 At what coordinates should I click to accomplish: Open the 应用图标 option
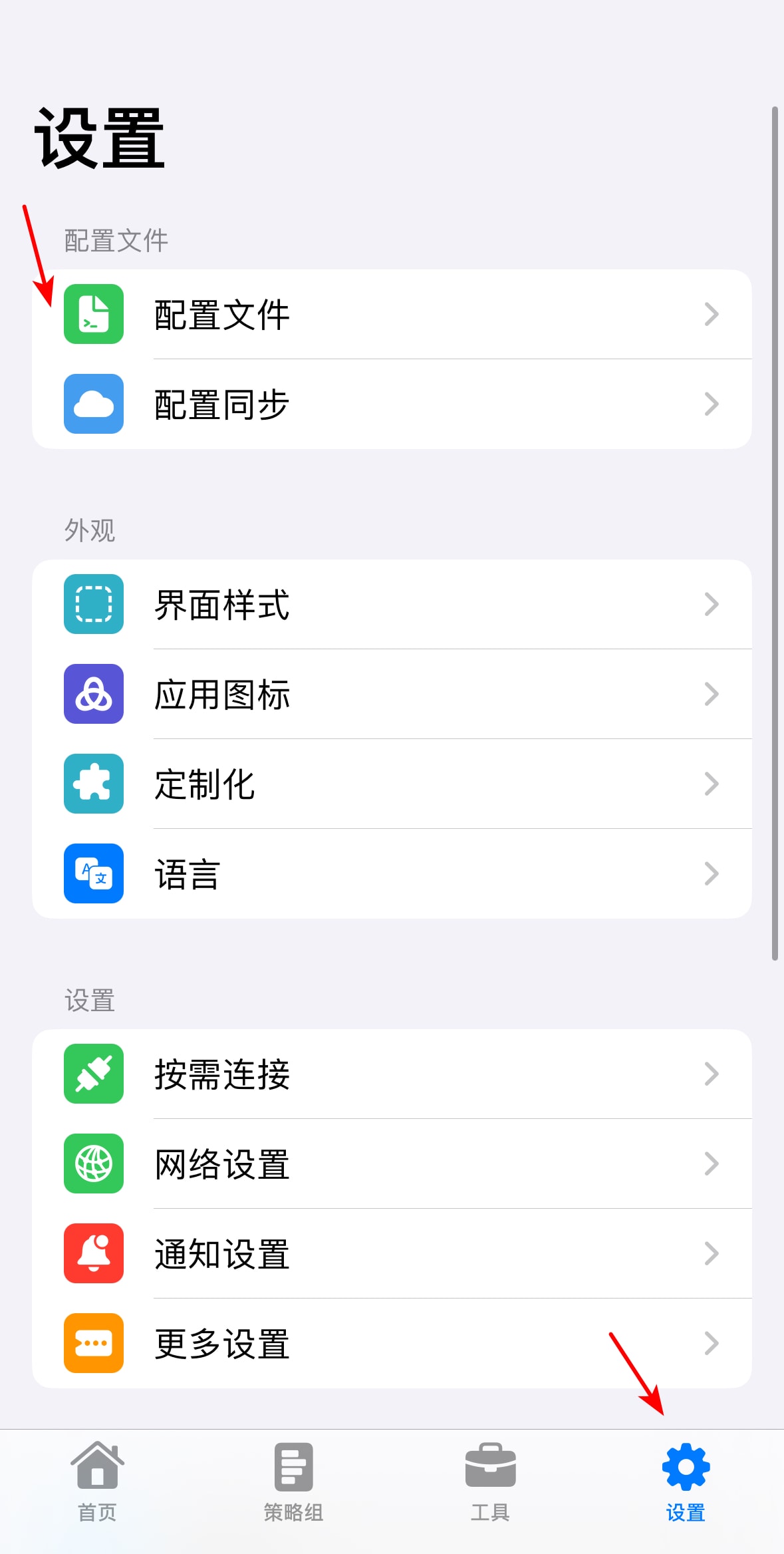point(392,694)
